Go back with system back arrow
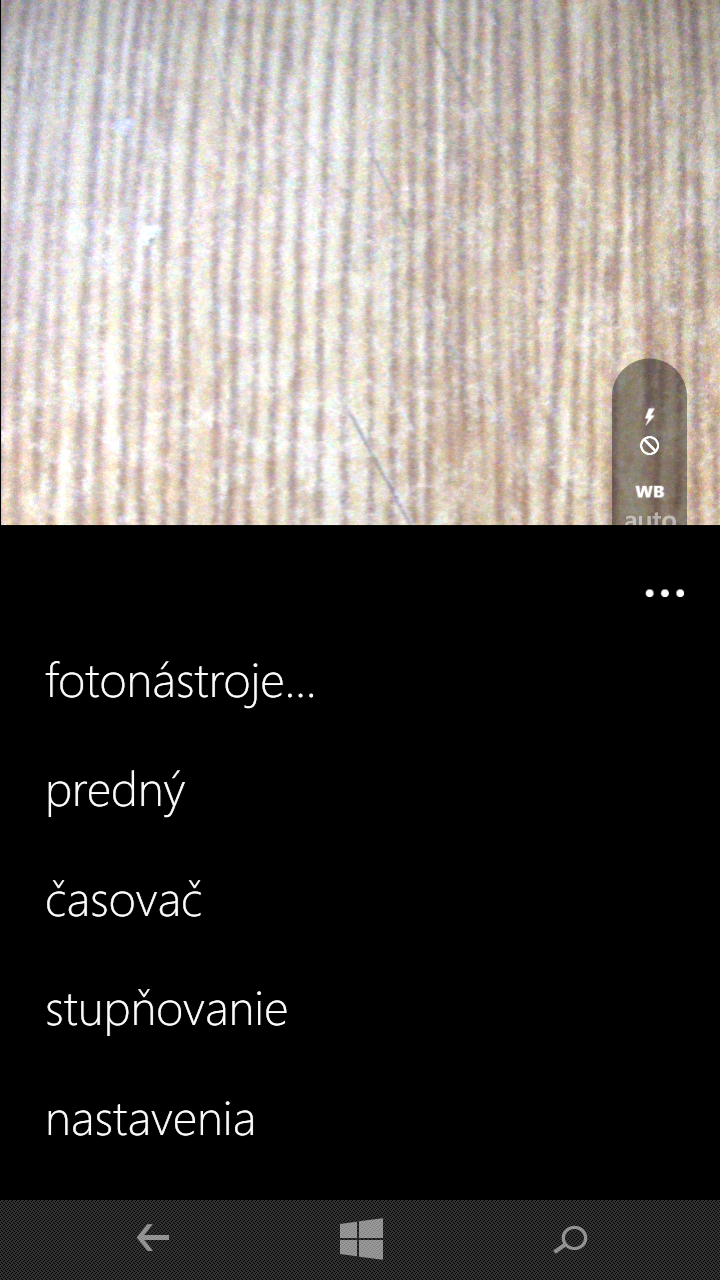 point(153,1240)
